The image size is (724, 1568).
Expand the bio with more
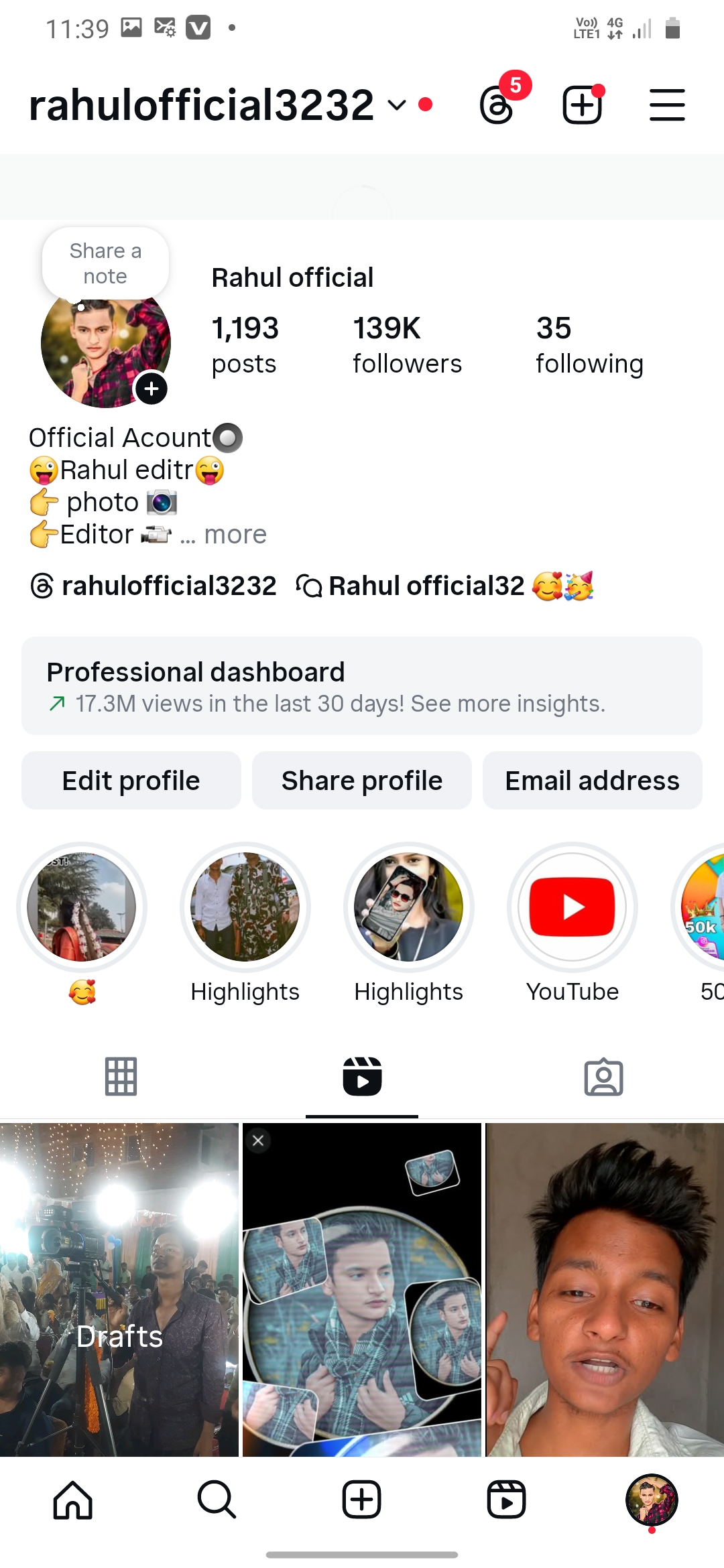coord(235,535)
